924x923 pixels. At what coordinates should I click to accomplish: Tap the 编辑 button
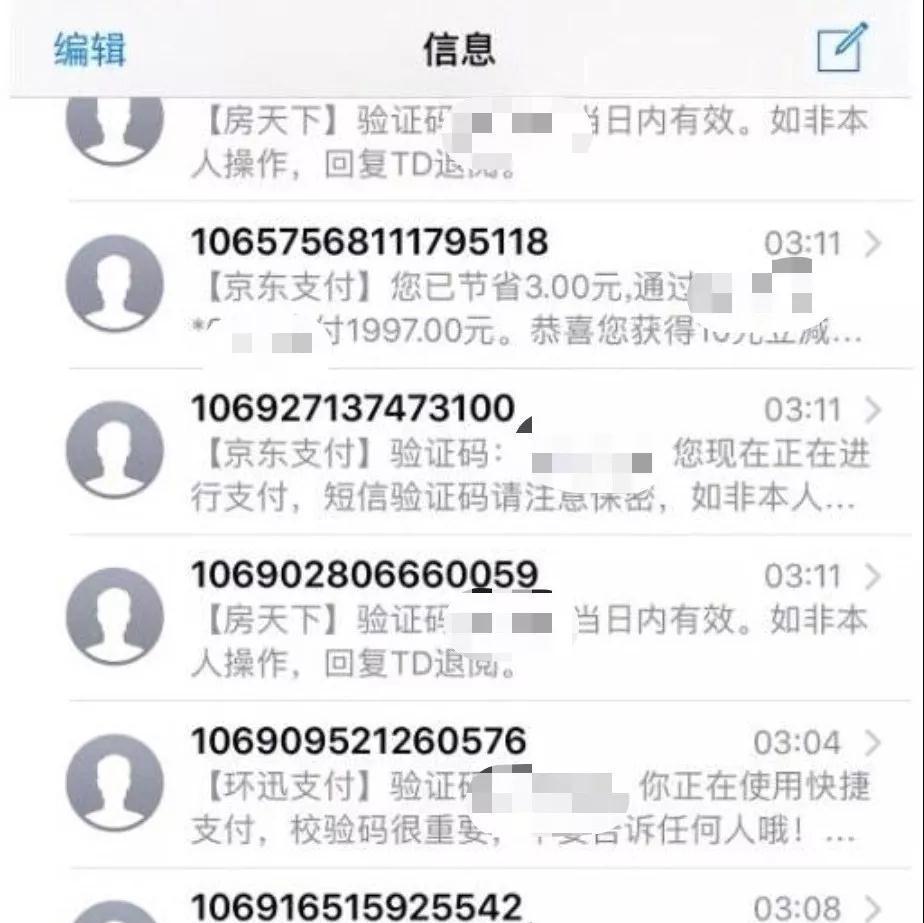pos(90,50)
